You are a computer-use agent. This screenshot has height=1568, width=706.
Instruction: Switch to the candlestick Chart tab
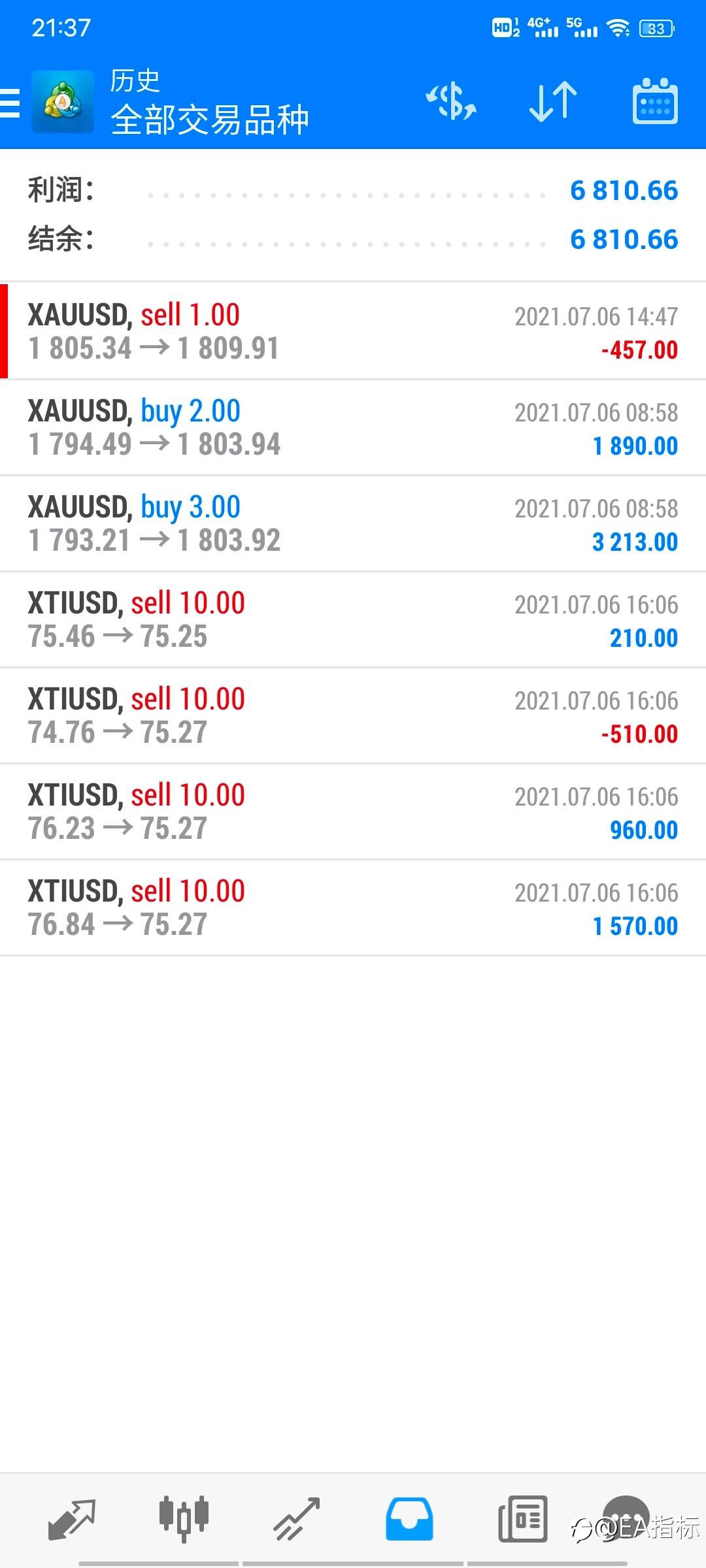[x=184, y=1518]
